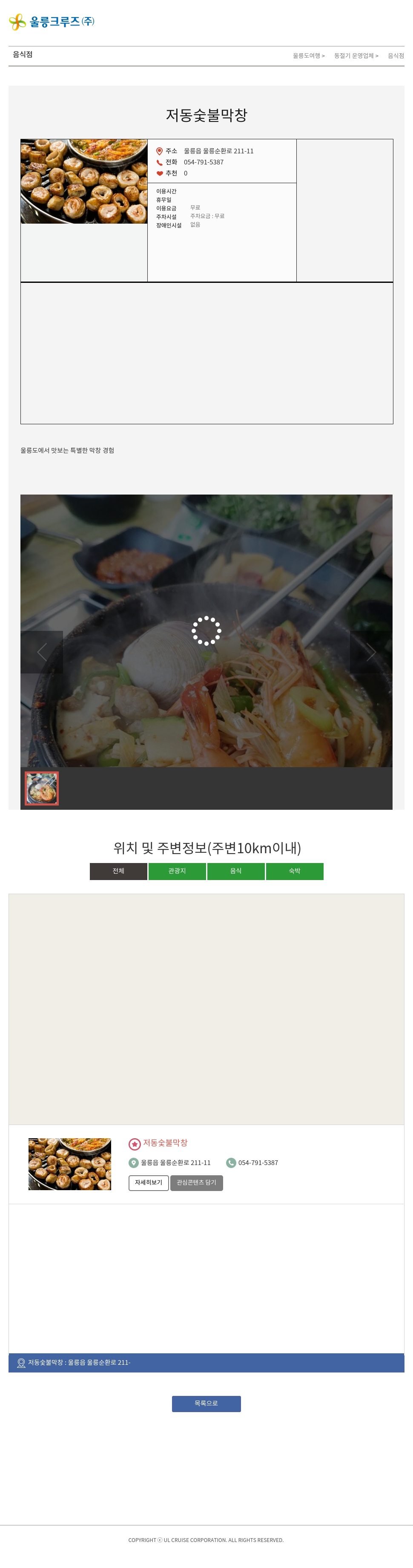Screen dimensions: 413x1568
Task: Return to list with 목록으로
Action: click(x=206, y=1403)
